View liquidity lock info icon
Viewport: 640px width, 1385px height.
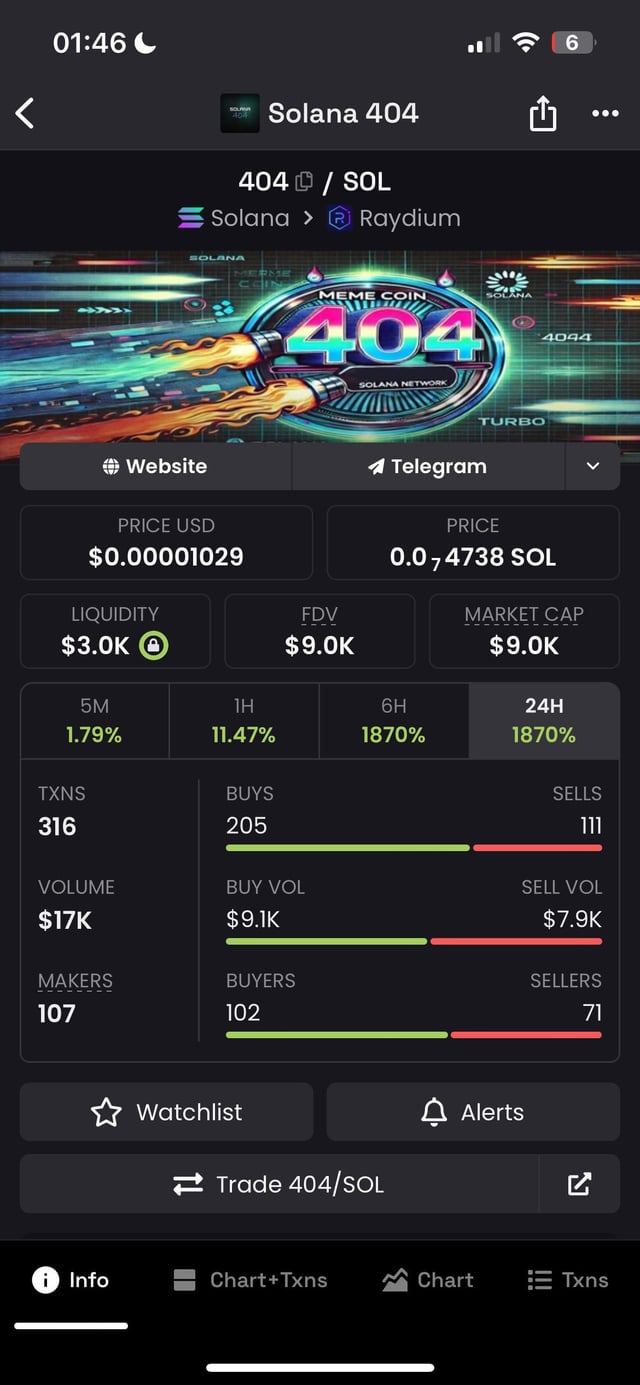[x=153, y=645]
